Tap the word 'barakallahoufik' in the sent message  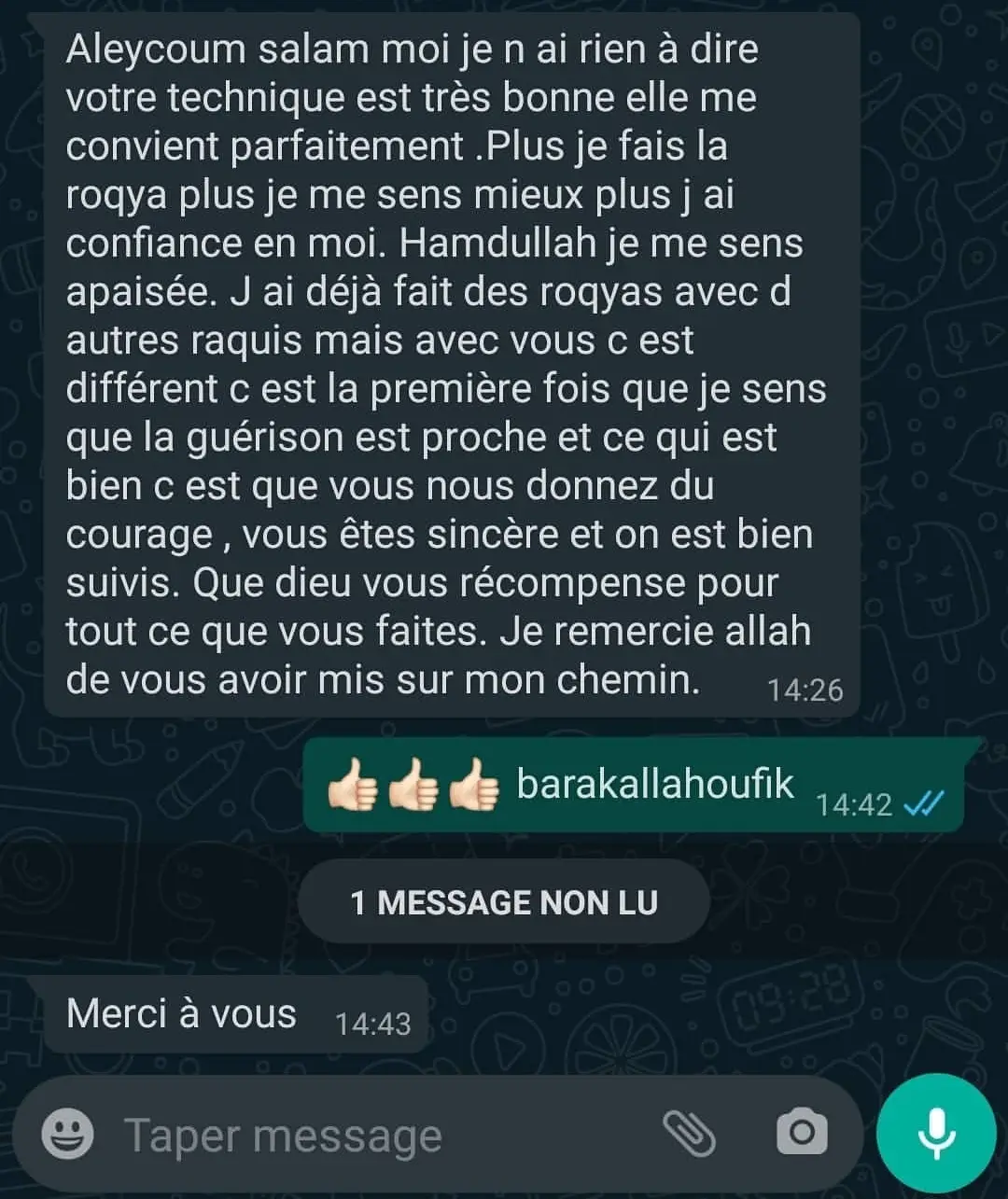point(653,784)
